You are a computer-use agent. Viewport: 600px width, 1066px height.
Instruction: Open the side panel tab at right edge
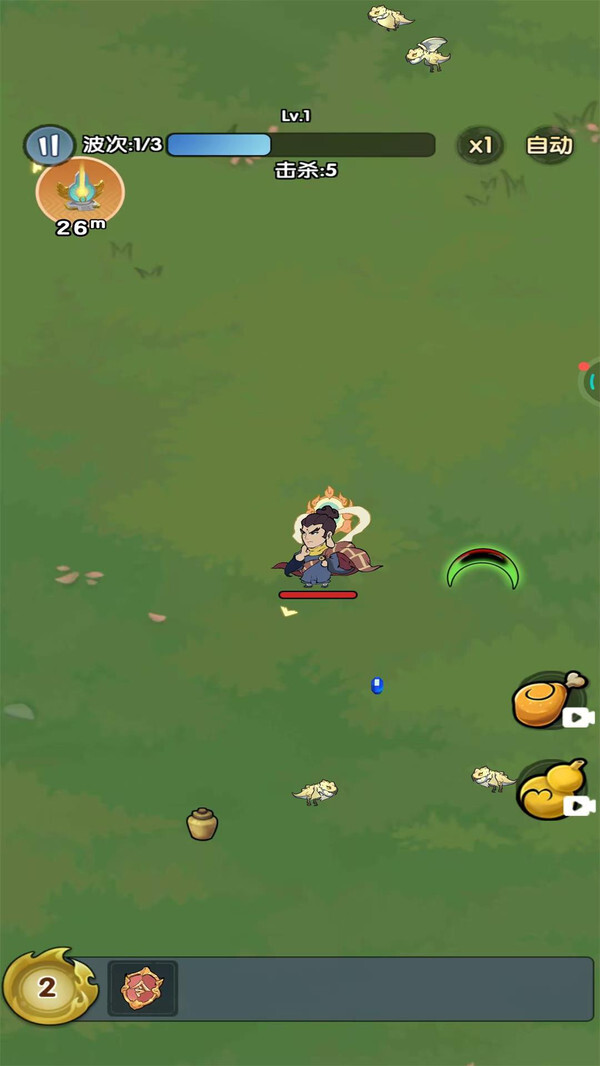[591, 381]
